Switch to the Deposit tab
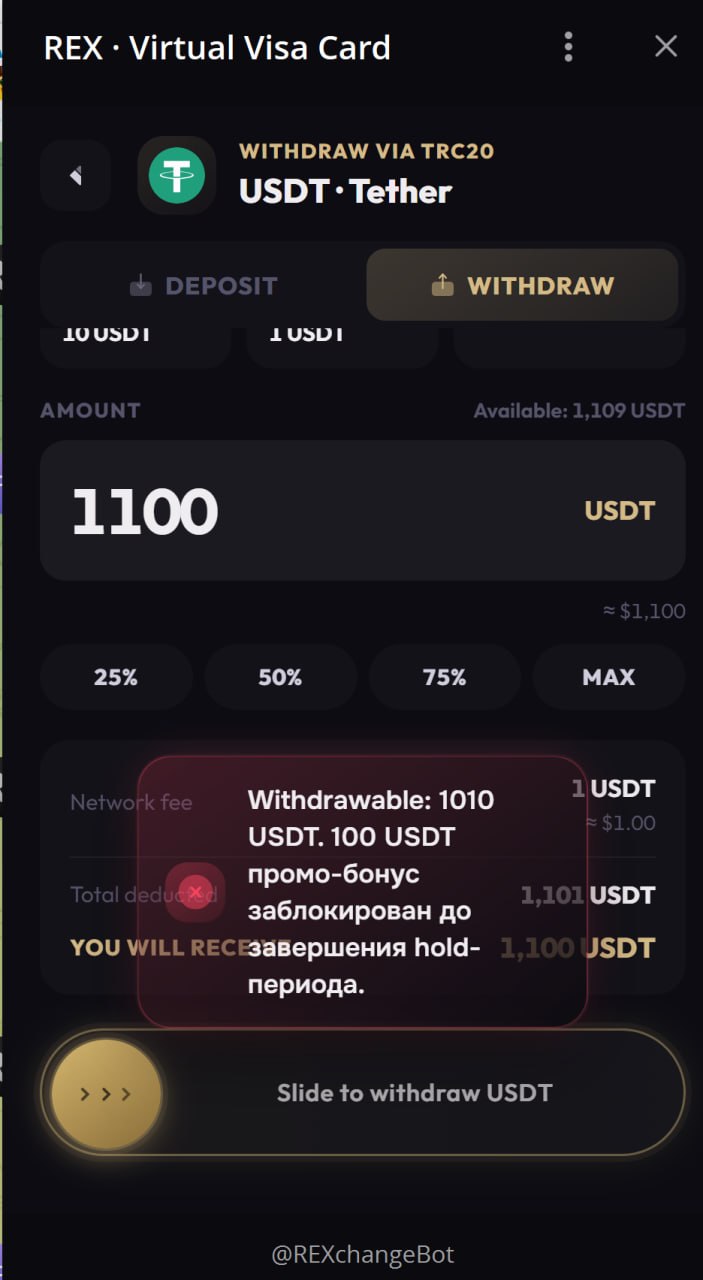This screenshot has height=1280, width=703. 204,285
